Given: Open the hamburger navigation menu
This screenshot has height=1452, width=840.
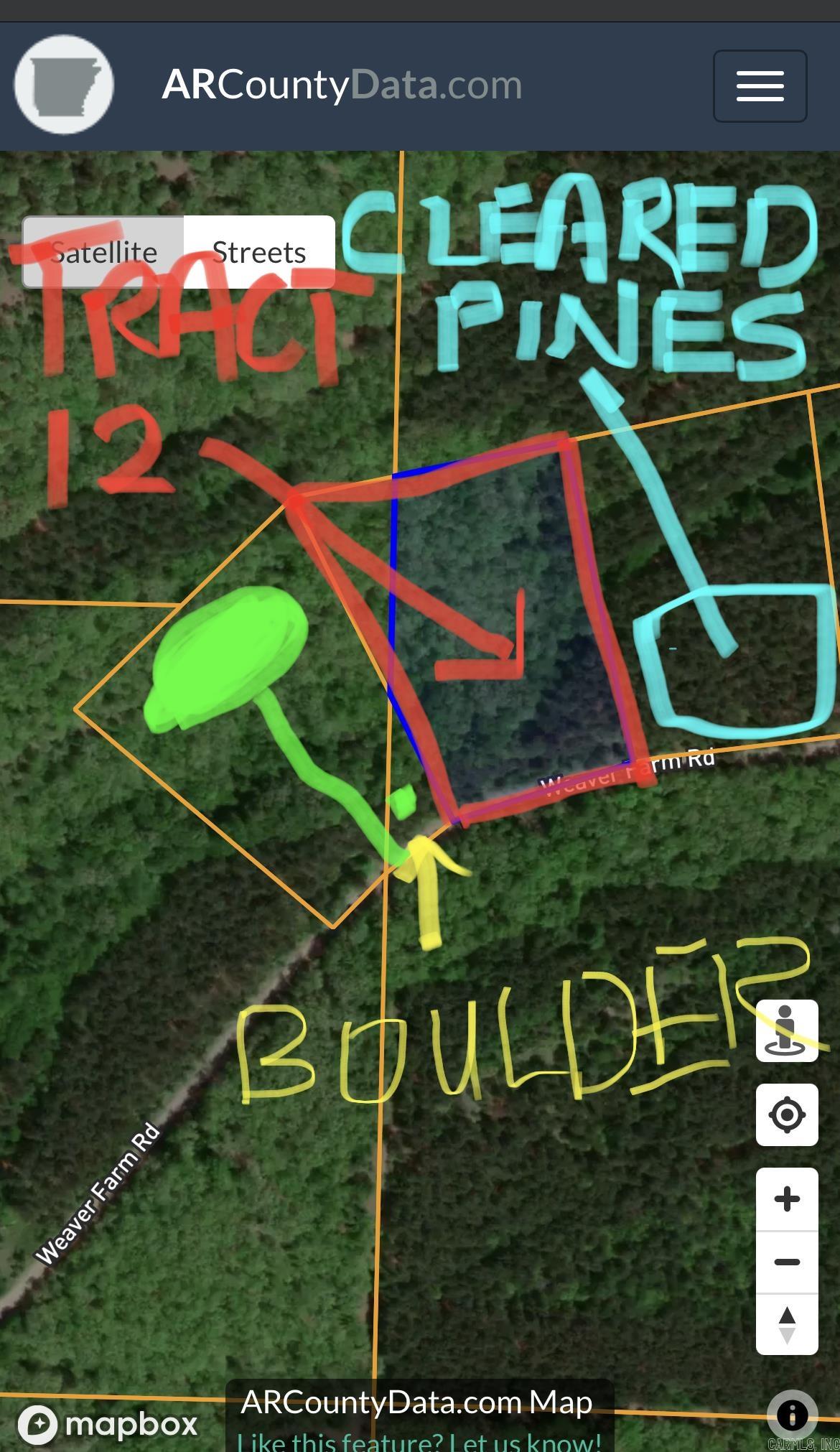Looking at the screenshot, I should tap(760, 86).
